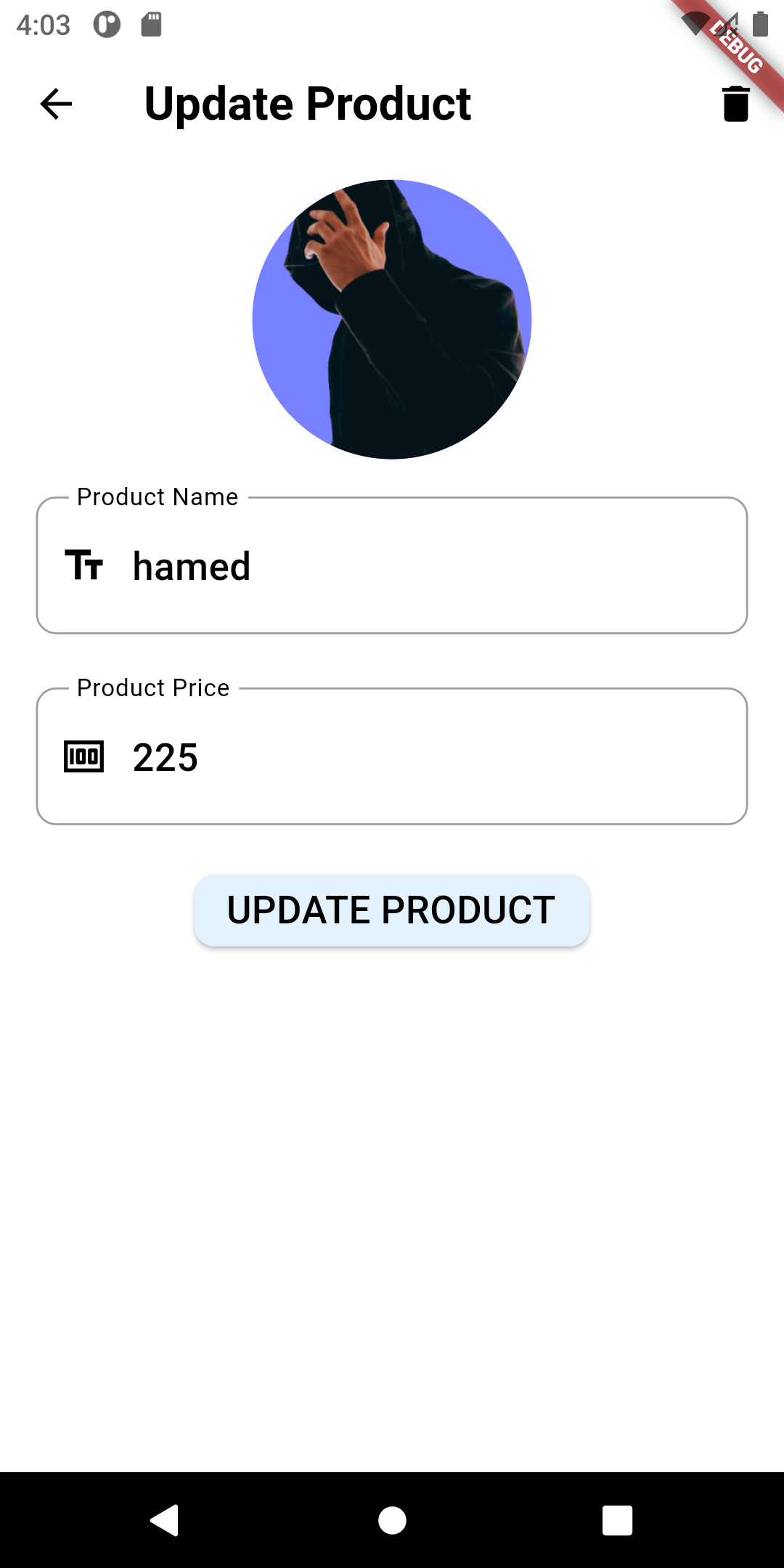Select the price value 225
Viewport: 784px width, 1568px height.
point(166,757)
